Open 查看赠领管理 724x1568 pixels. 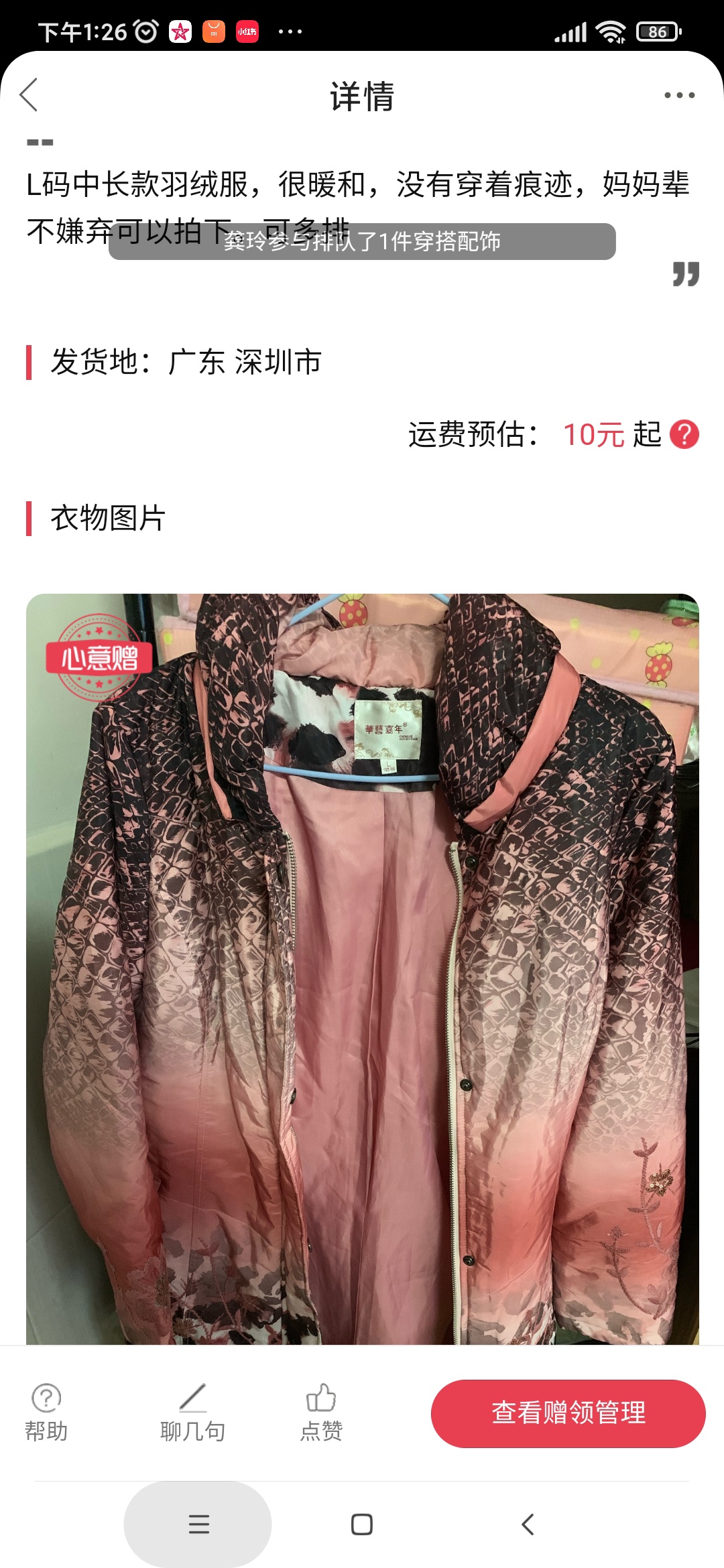[x=568, y=1413]
